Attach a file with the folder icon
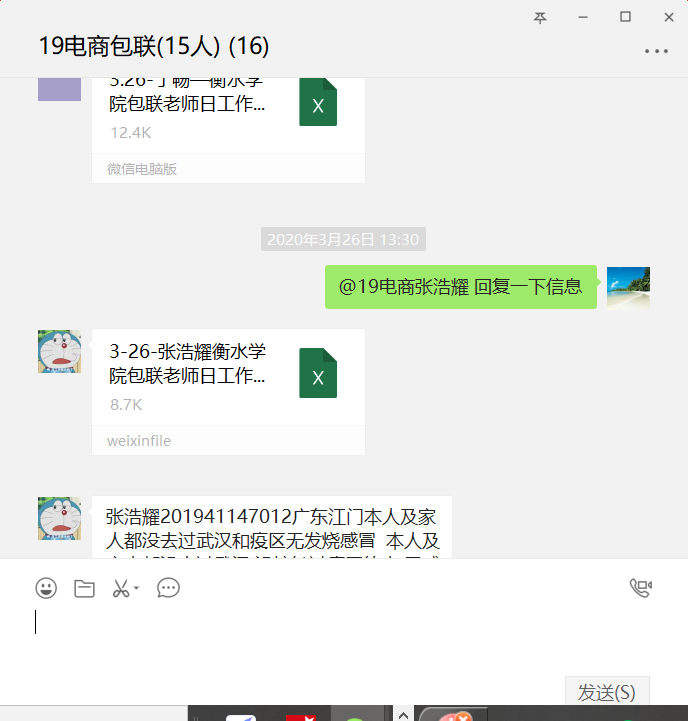The image size is (688, 721). pos(84,588)
